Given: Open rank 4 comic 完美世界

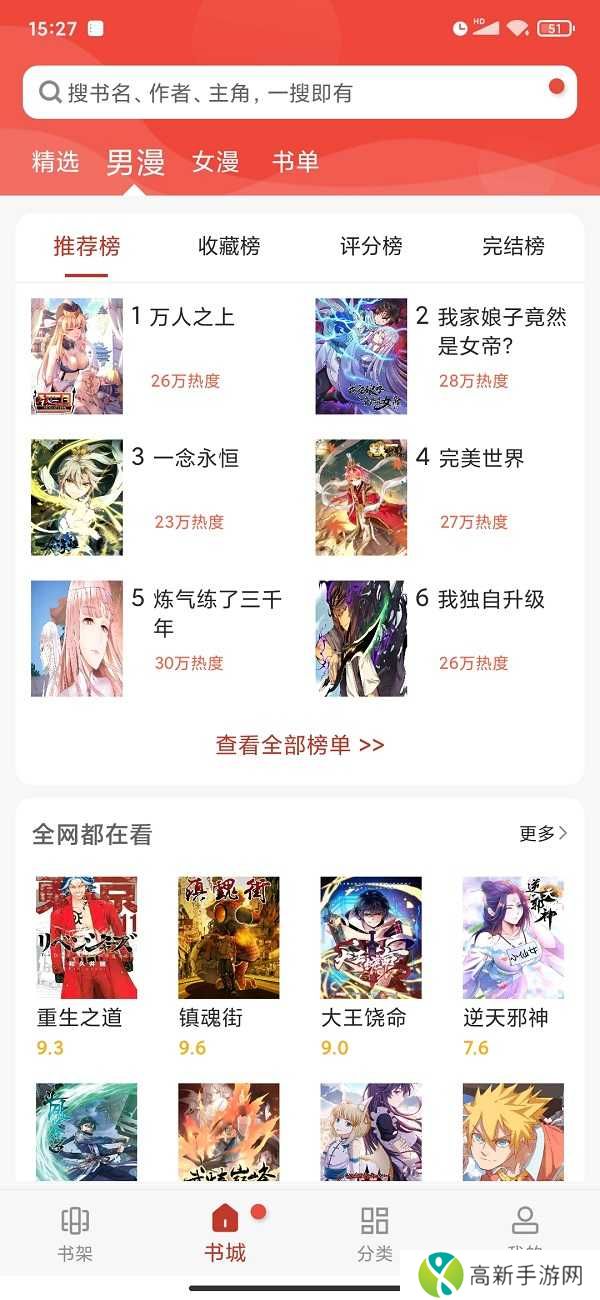Looking at the screenshot, I should click(x=362, y=497).
